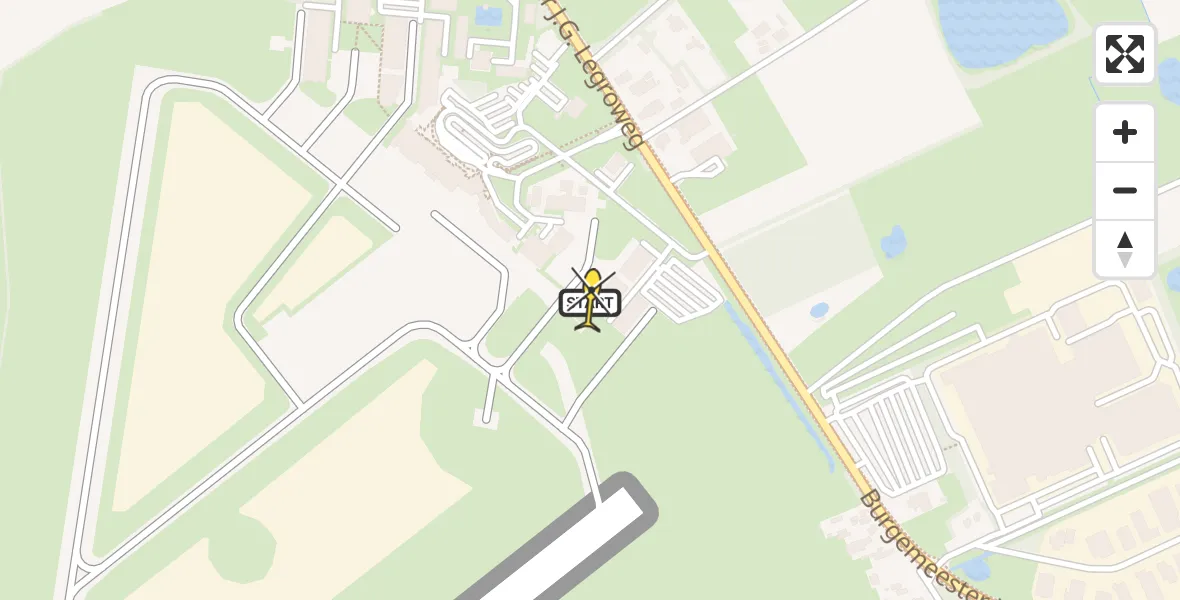The width and height of the screenshot is (1180, 600).
Task: Zoom out of the map
Action: [1125, 190]
